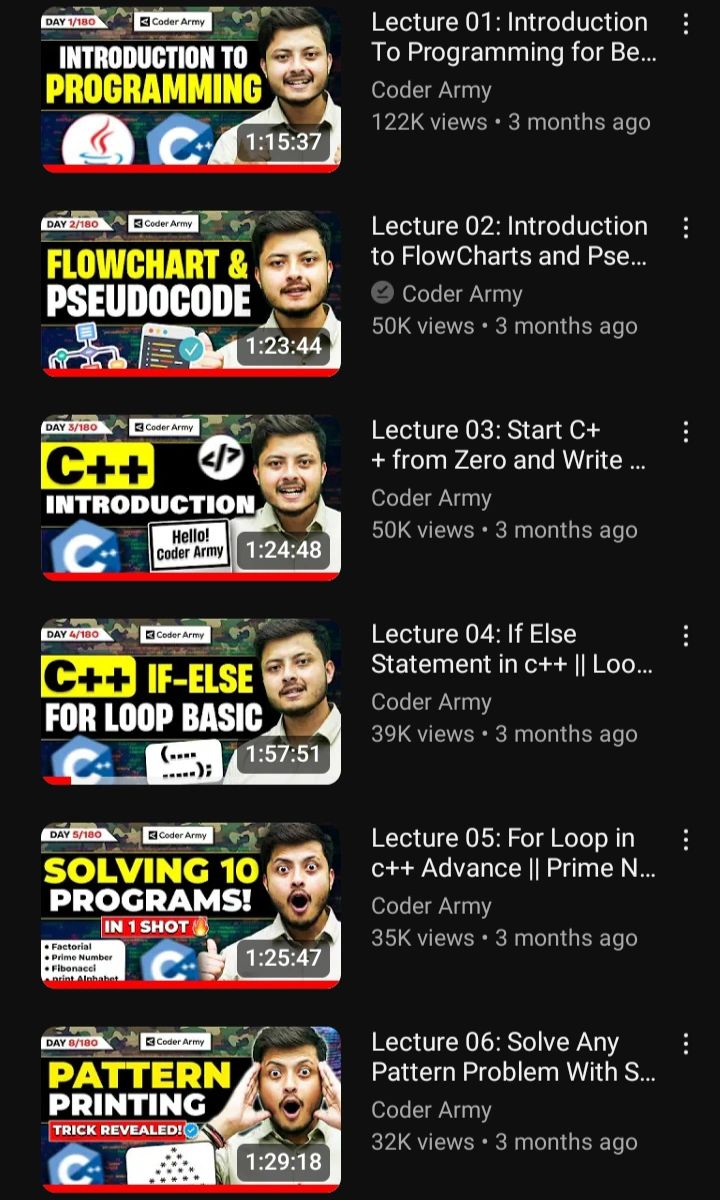Open Lecture 03 Start C++ from Zero
This screenshot has height=1200, width=720.
190,498
